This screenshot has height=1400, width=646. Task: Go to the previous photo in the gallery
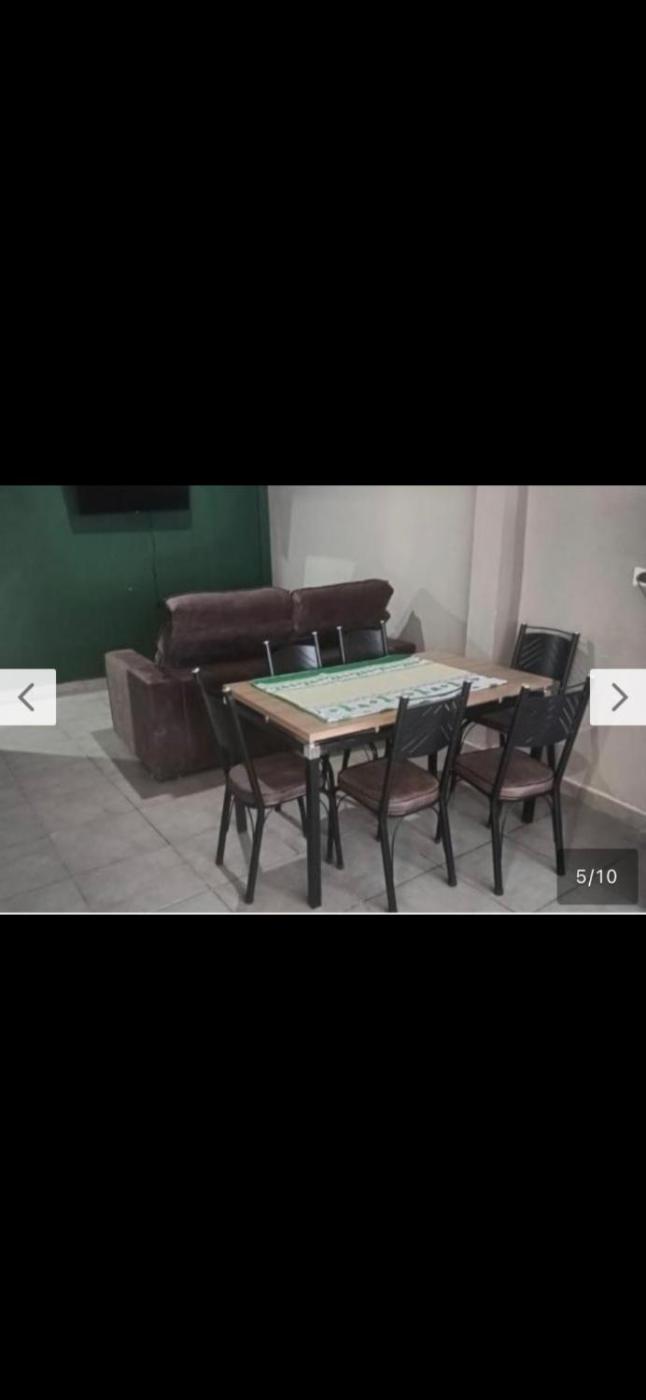point(27,697)
